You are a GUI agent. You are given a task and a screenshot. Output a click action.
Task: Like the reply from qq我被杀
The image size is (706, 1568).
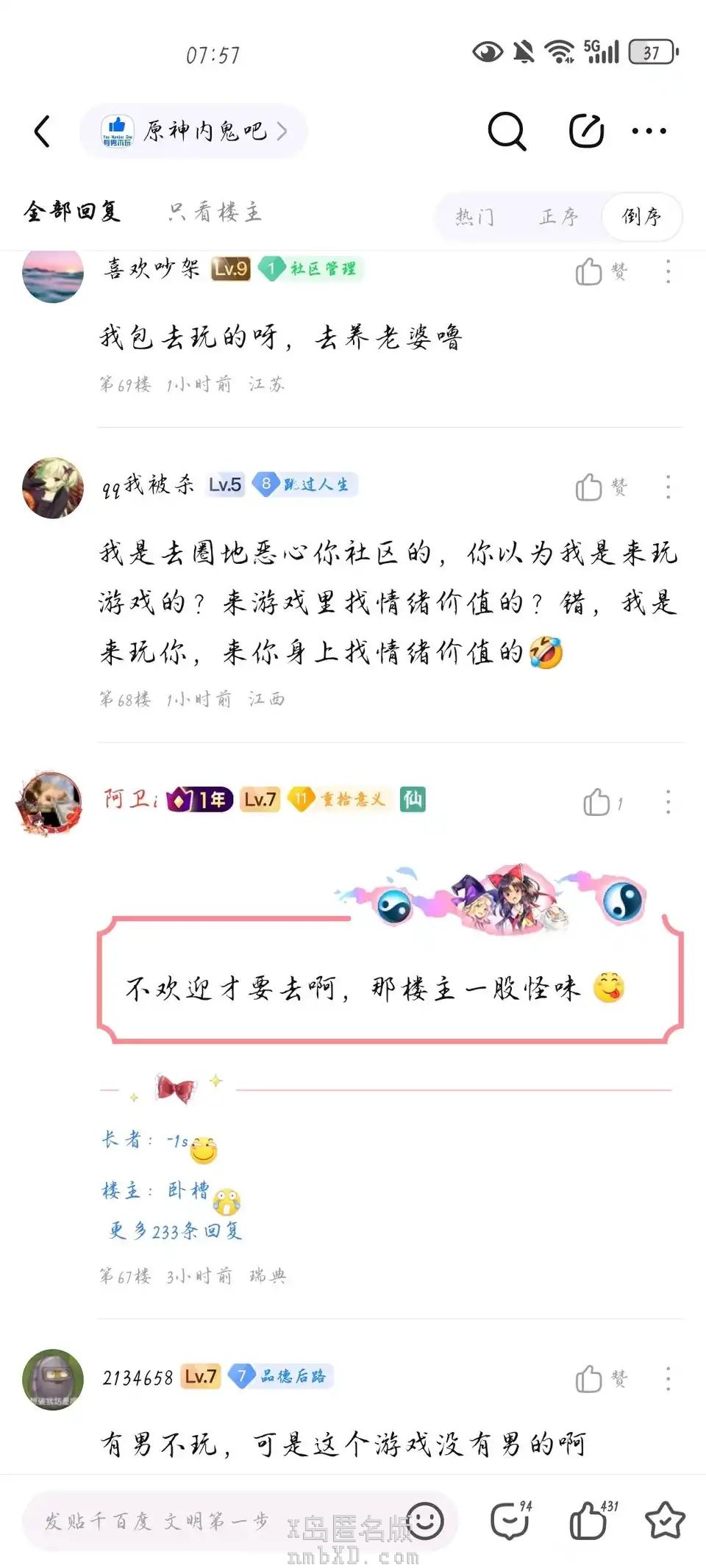pyautogui.click(x=600, y=487)
